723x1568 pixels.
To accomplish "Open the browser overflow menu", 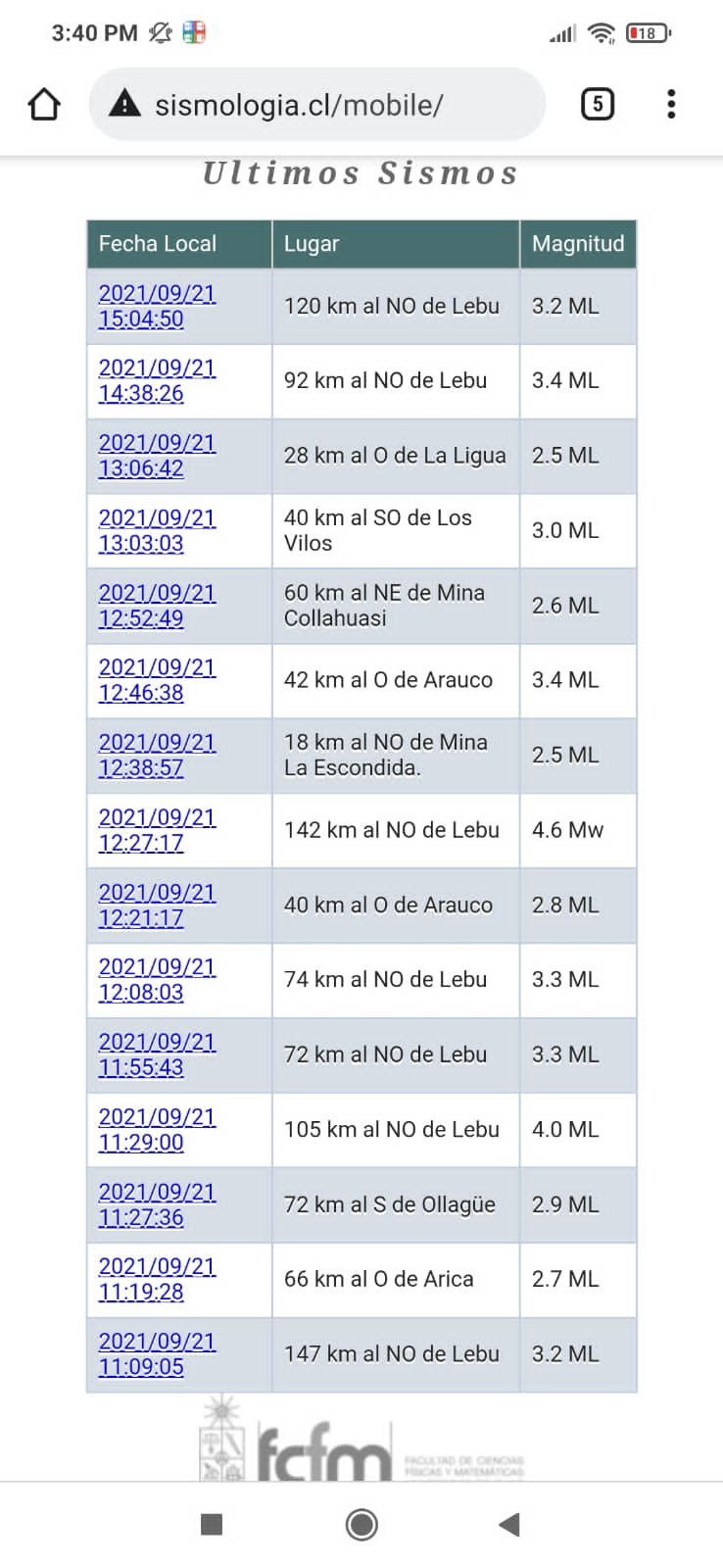I will (671, 104).
